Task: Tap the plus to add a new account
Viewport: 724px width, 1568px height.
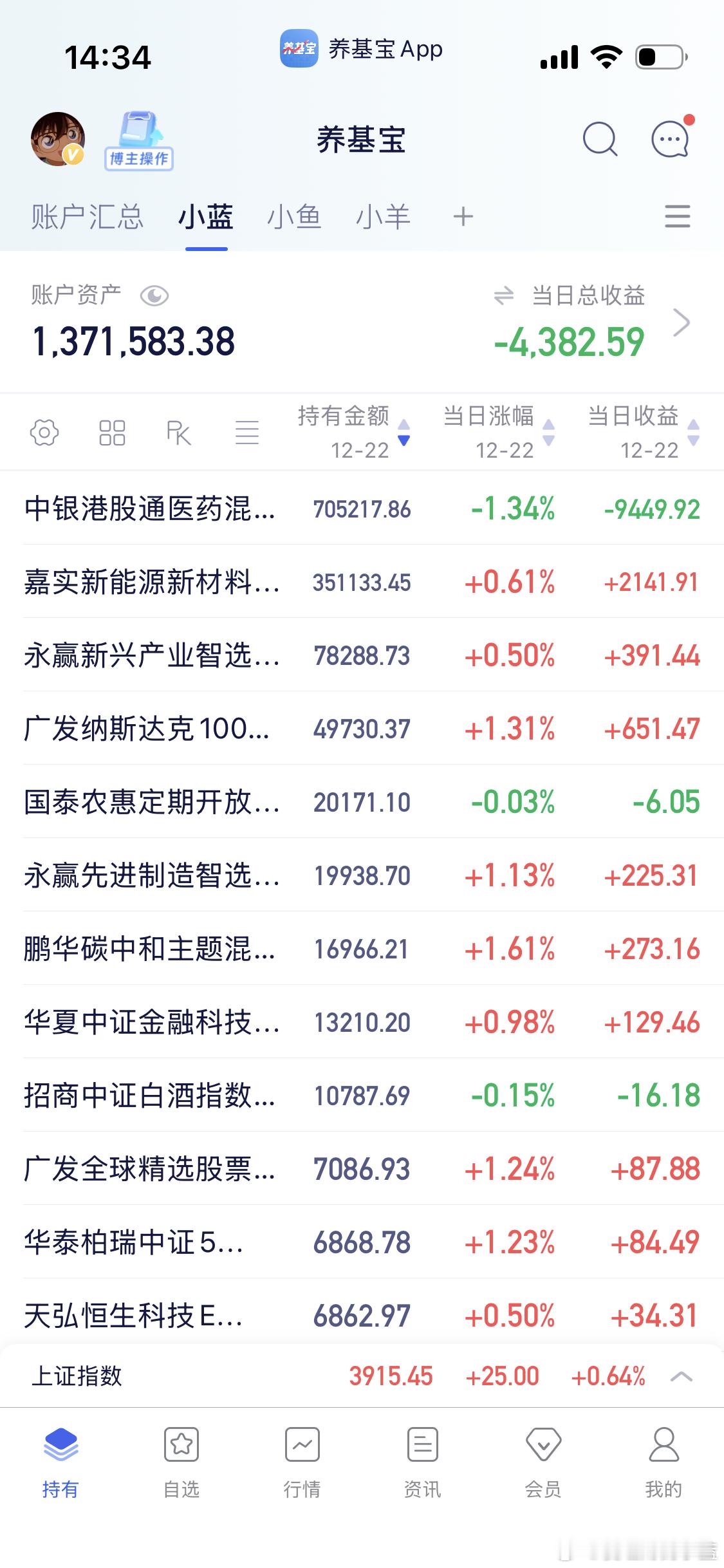Action: coord(463,217)
